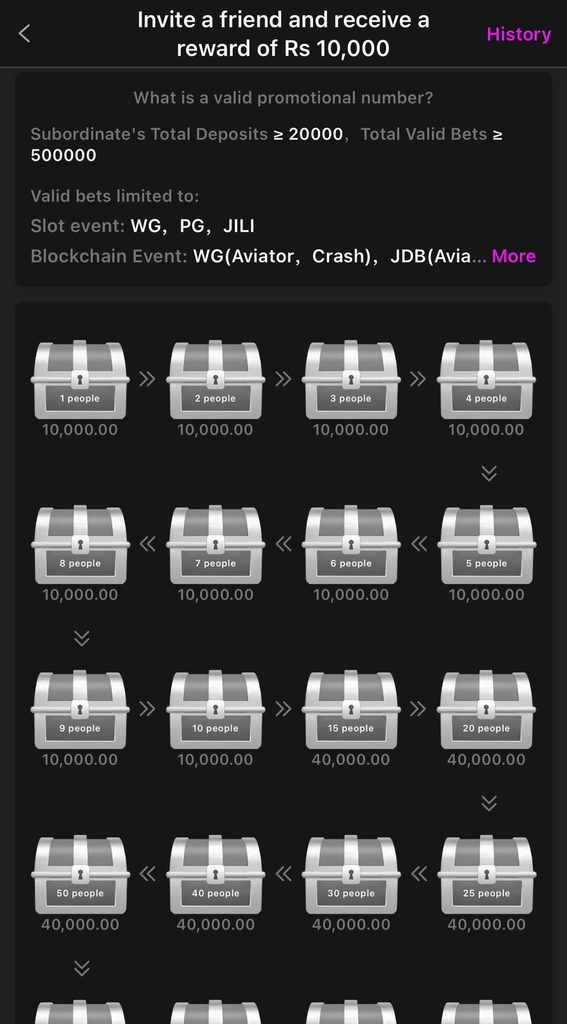Tap the 7 people chest
Viewport: 567px width, 1024px height.
(x=216, y=545)
